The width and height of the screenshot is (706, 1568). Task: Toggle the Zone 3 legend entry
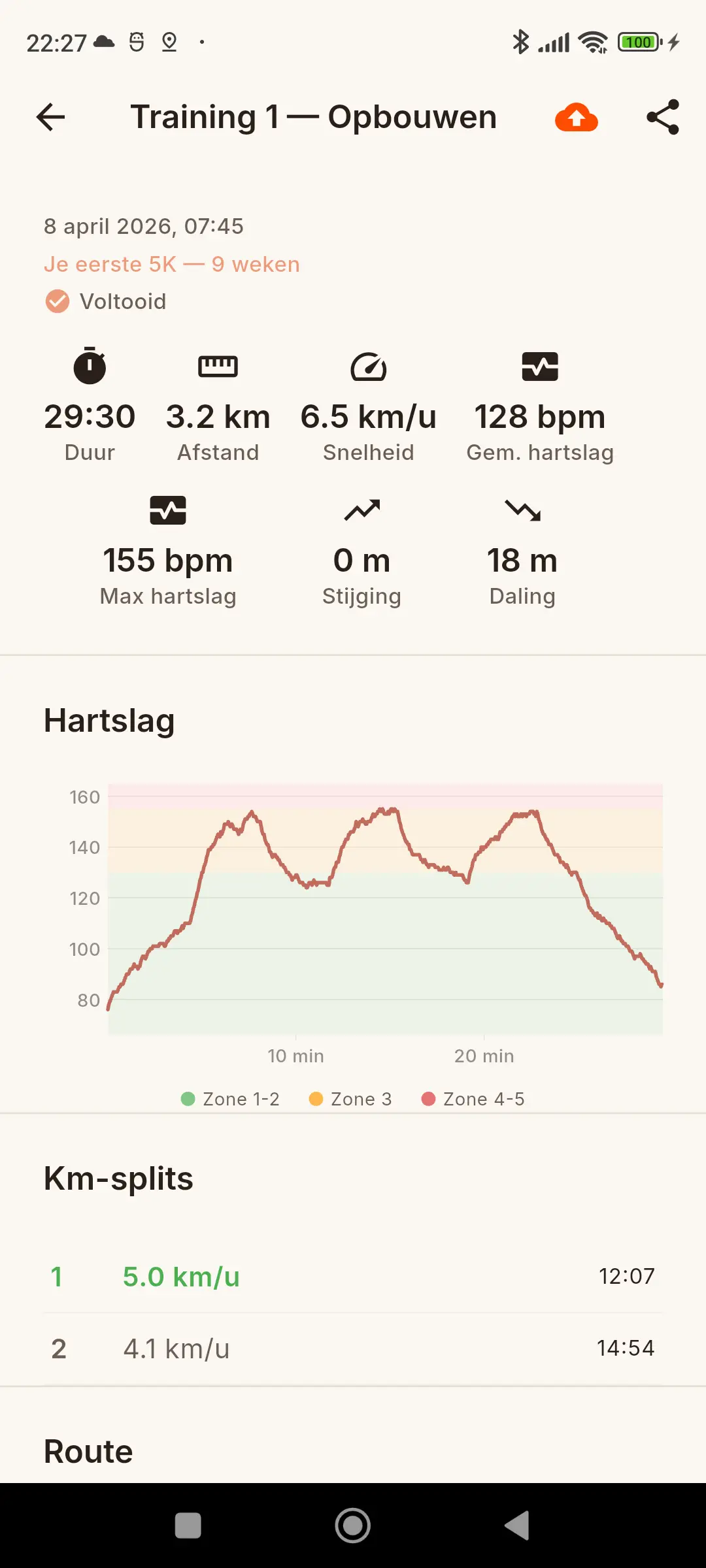point(350,1099)
